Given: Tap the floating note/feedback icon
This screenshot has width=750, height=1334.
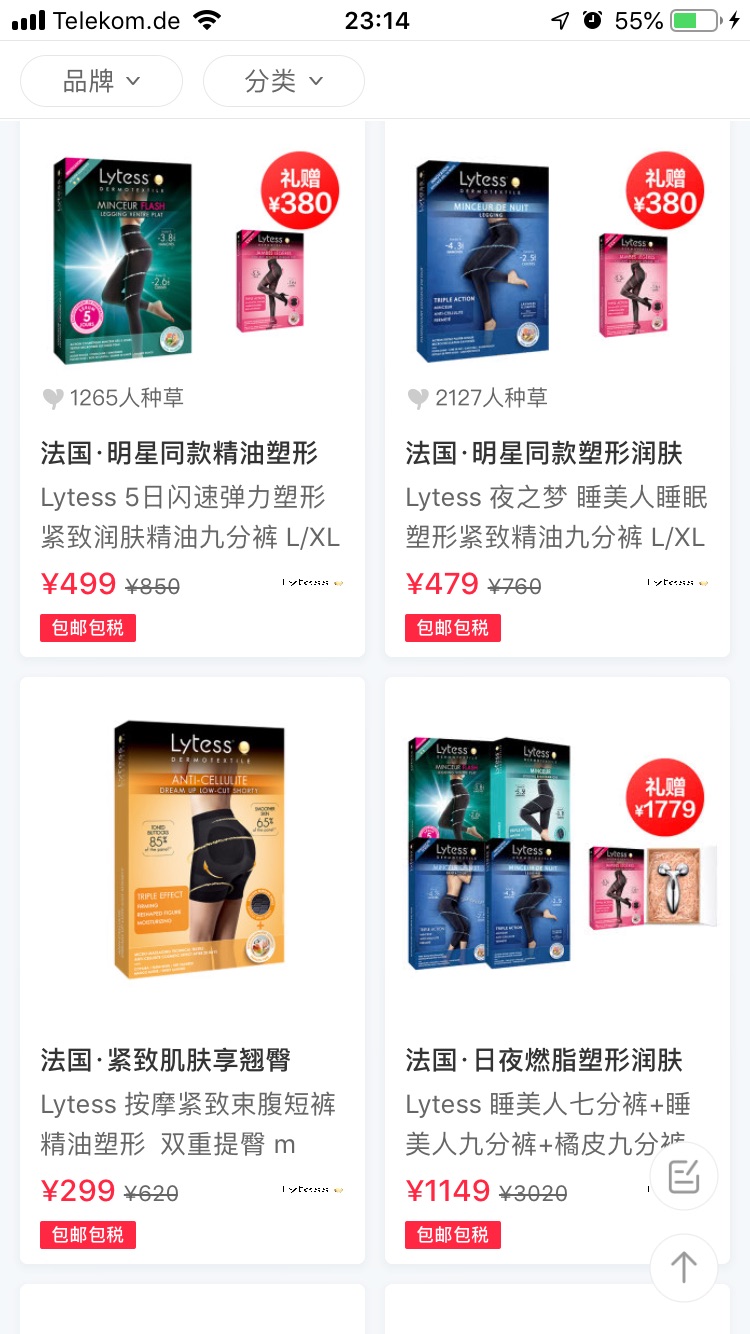Looking at the screenshot, I should click(x=684, y=1177).
